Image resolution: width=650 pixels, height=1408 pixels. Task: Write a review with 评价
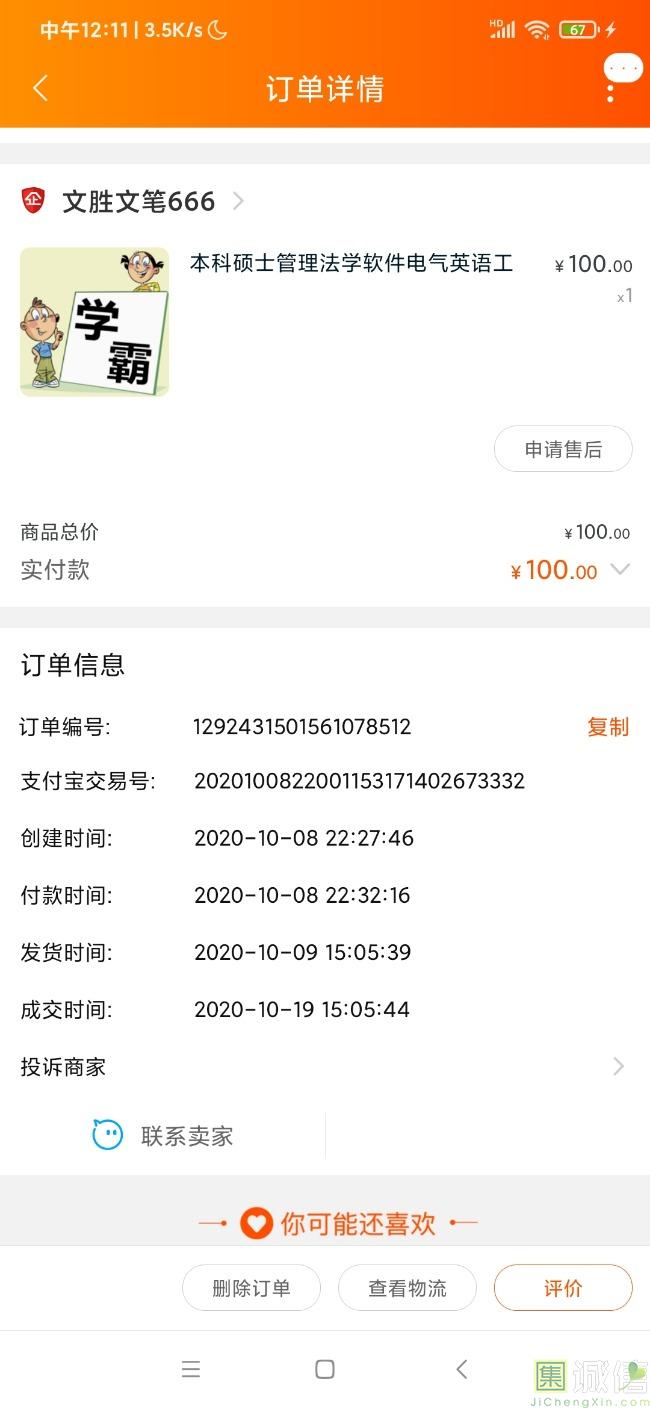click(x=563, y=1288)
